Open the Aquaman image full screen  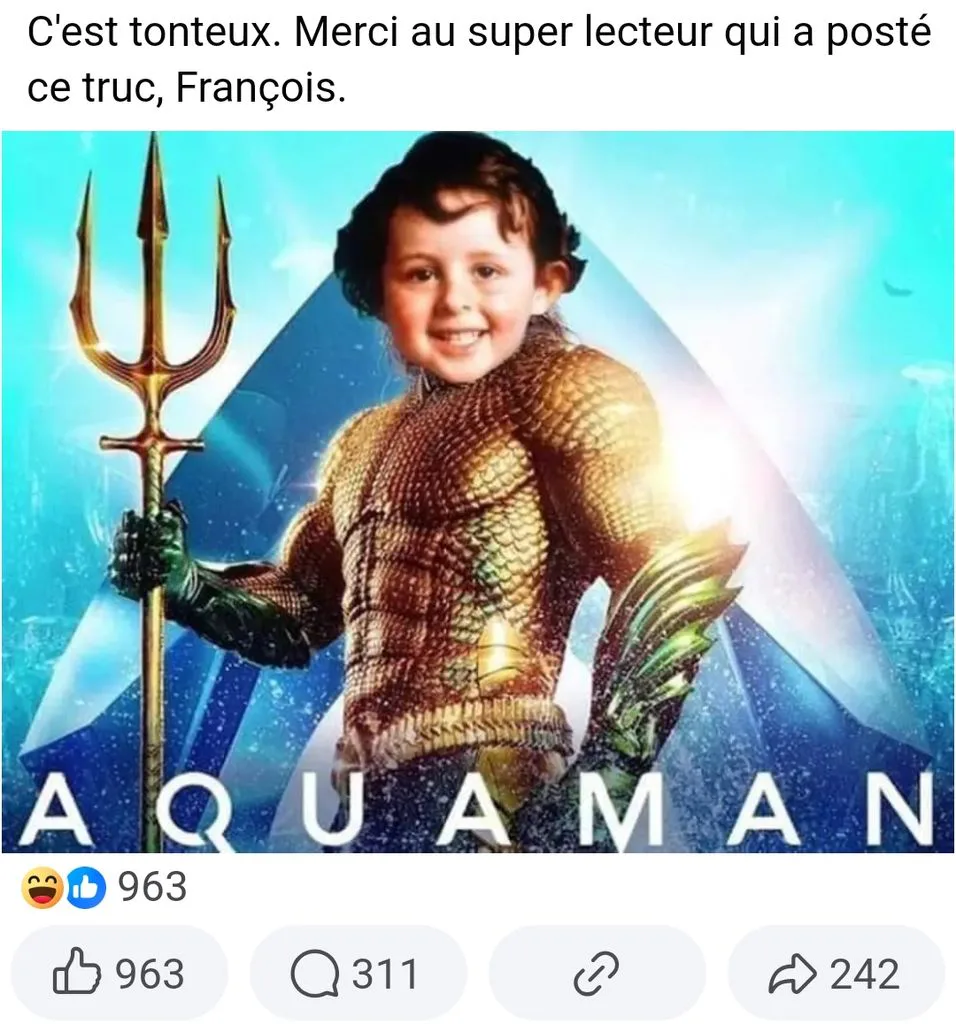(478, 492)
